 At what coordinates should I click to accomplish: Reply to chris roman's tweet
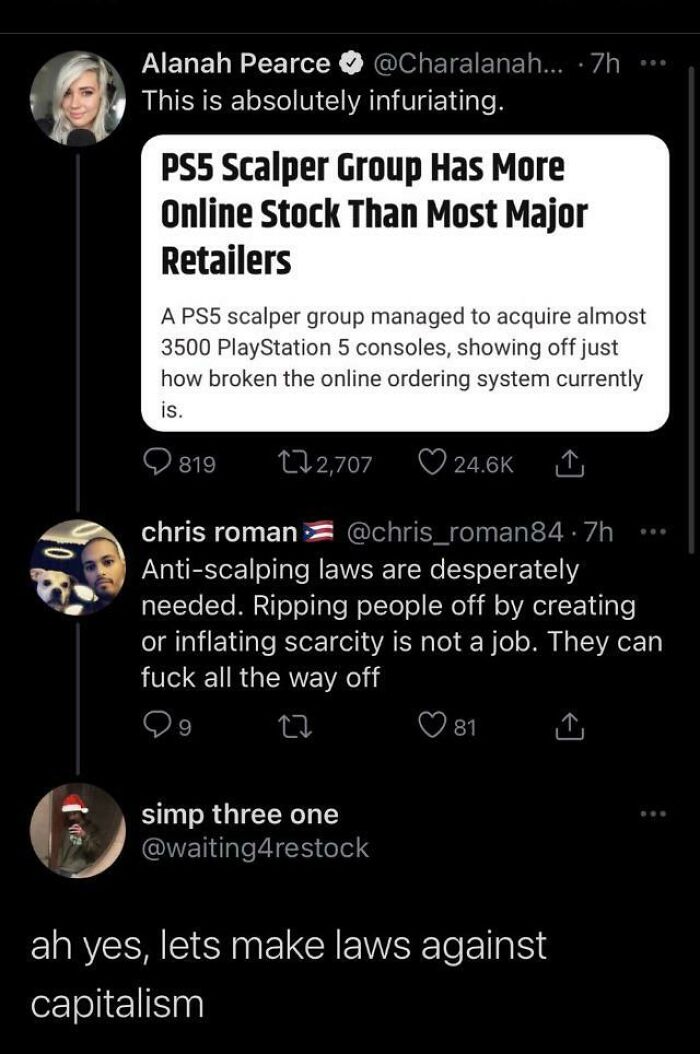coord(167,727)
